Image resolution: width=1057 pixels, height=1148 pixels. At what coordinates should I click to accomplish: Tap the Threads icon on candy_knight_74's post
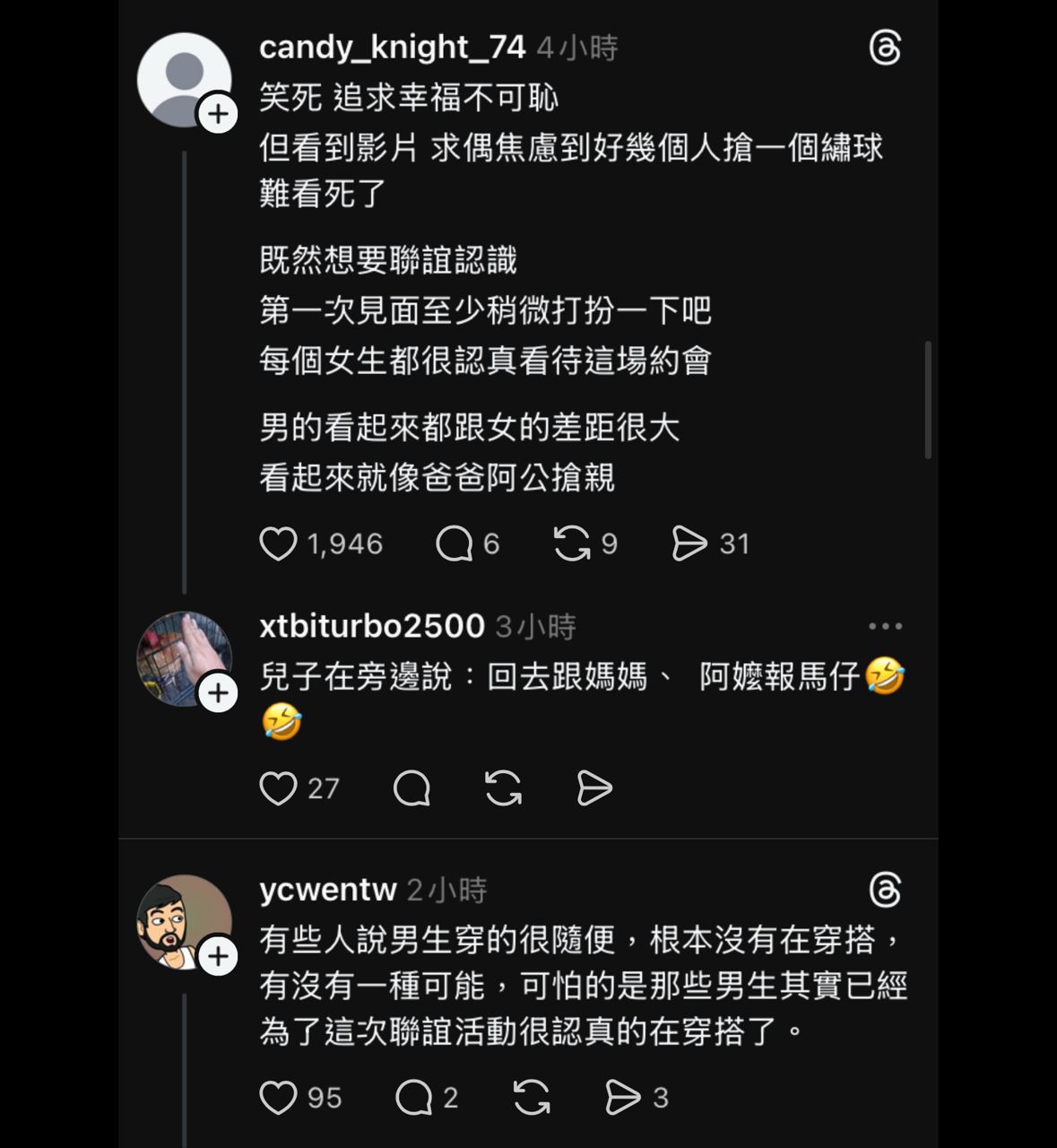[885, 48]
